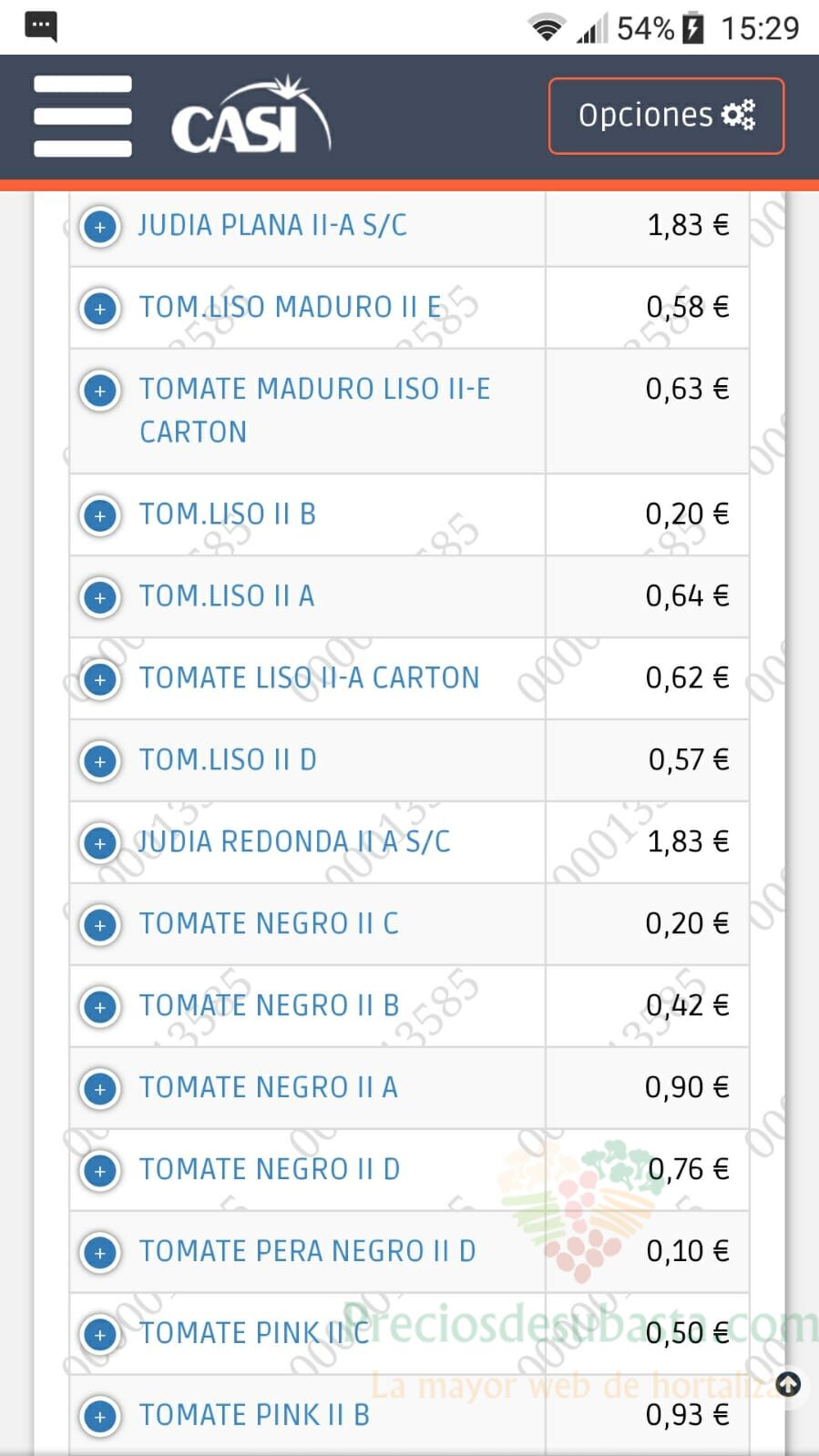Expand the TOMATE NEGRO II B row
This screenshot has width=819, height=1456.
[100, 1007]
